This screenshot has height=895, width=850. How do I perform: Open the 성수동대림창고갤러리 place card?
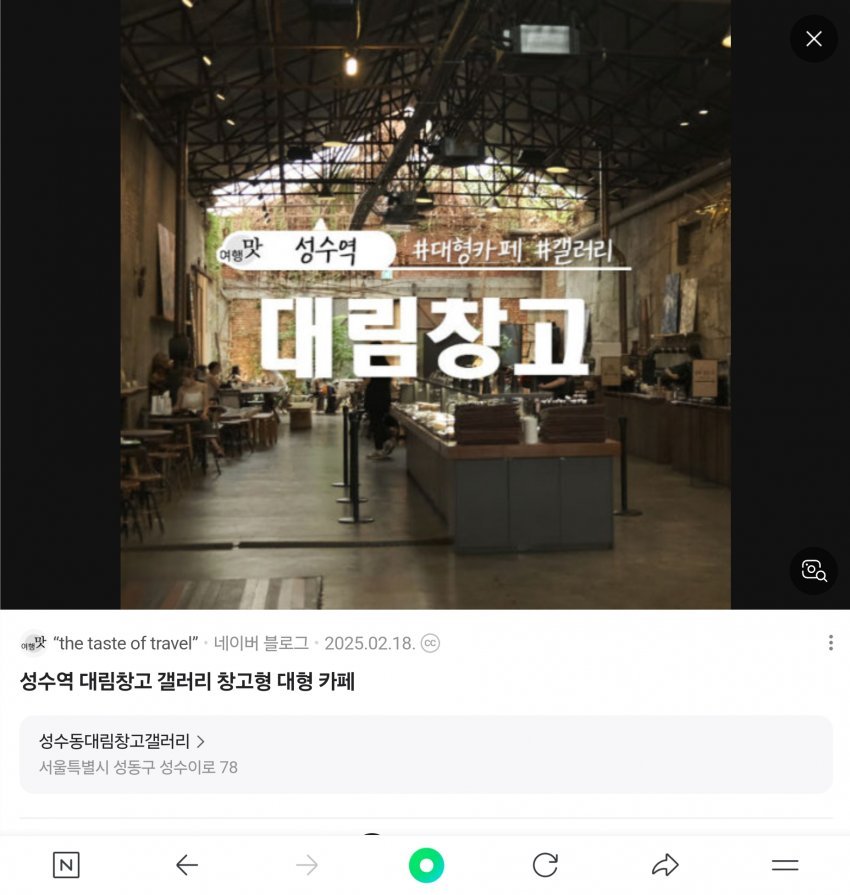425,754
